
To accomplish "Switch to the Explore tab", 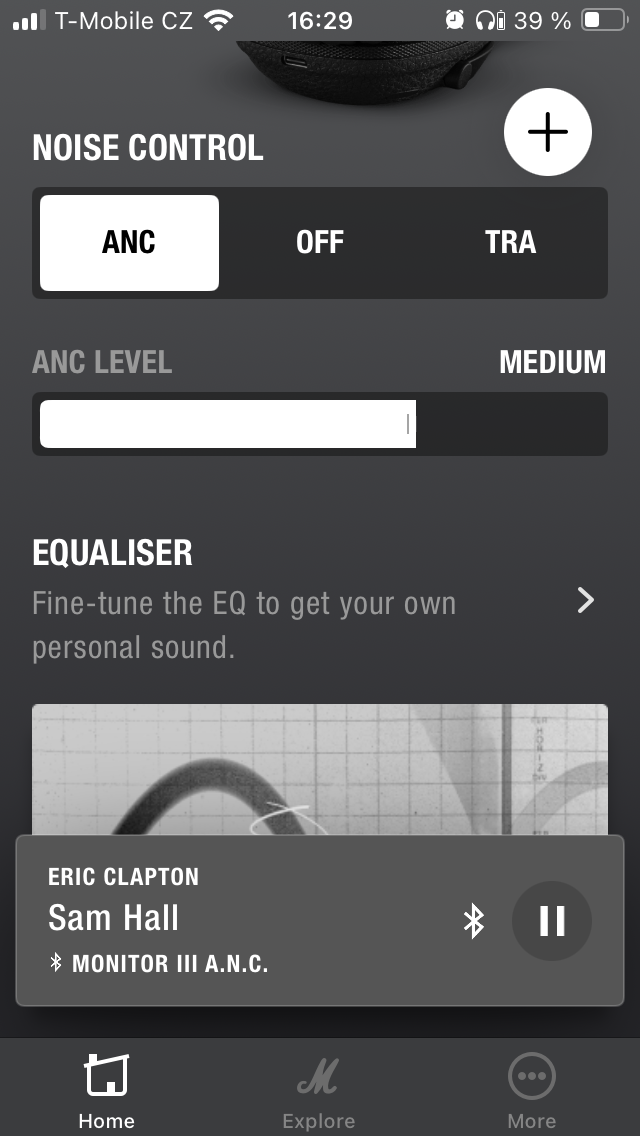I will tap(319, 1091).
